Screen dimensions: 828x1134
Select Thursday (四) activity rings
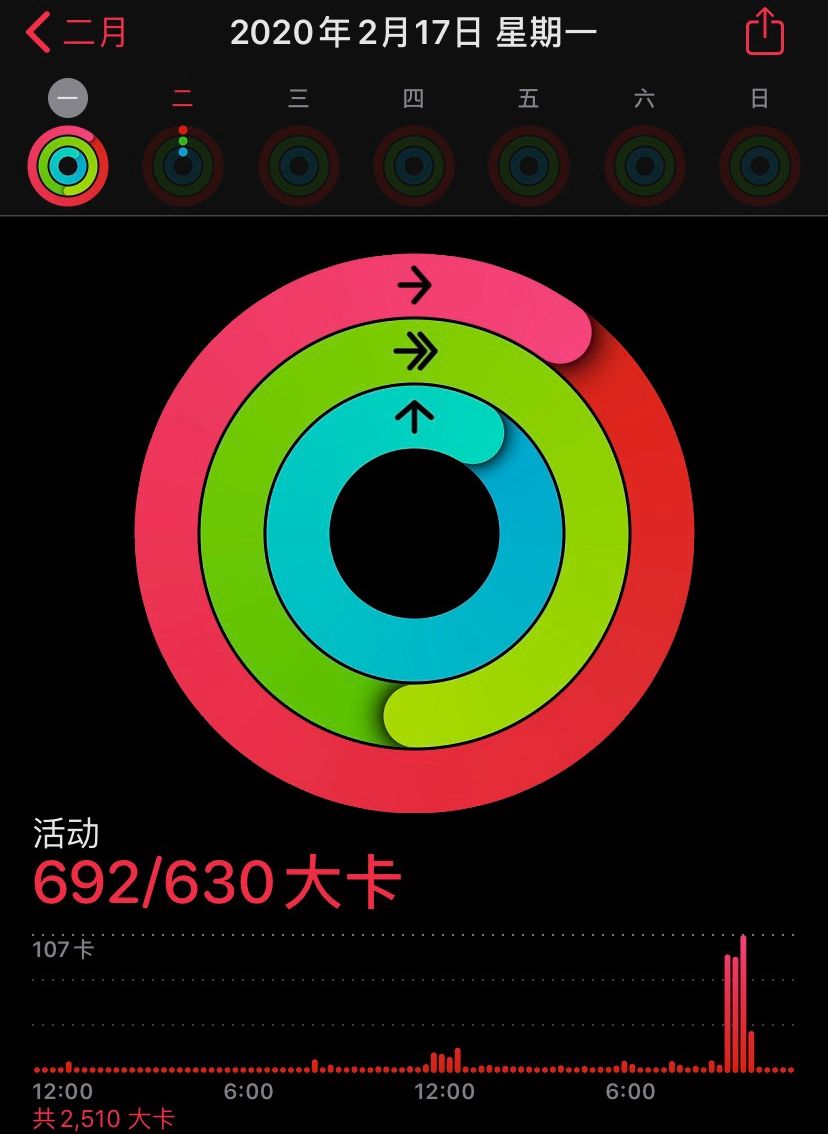pos(413,165)
